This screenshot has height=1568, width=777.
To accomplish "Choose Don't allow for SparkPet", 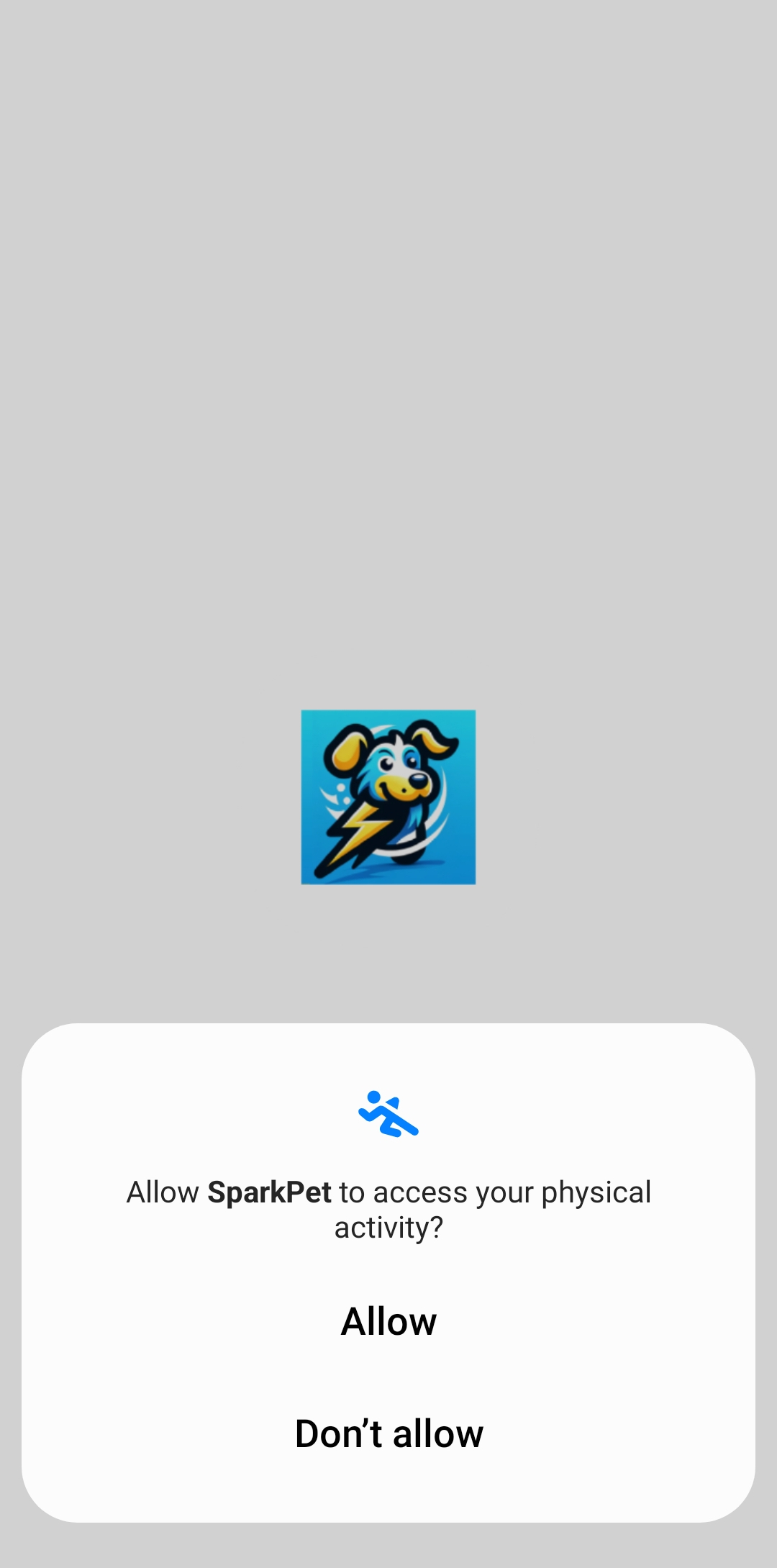I will tap(388, 1433).
